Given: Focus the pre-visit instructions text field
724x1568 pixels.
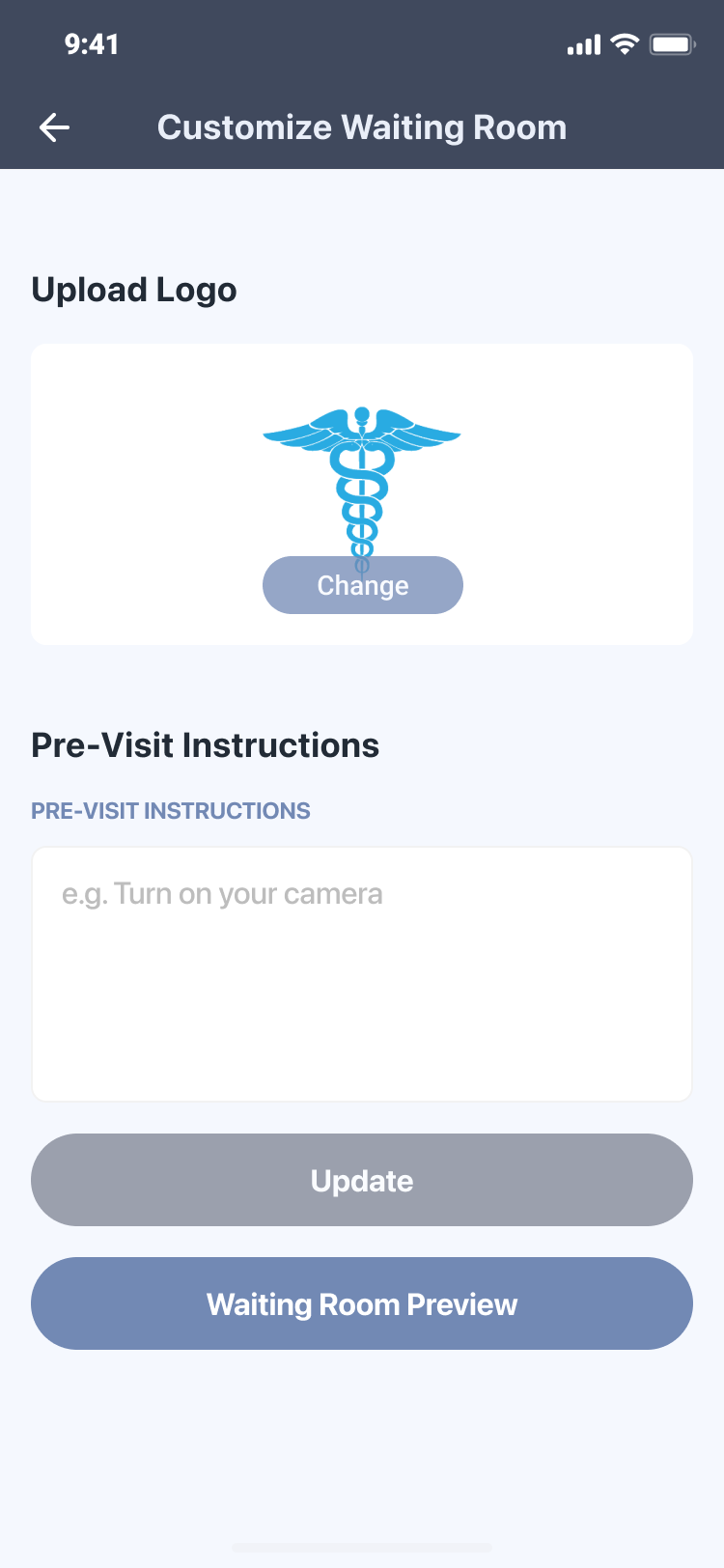Looking at the screenshot, I should point(362,973).
